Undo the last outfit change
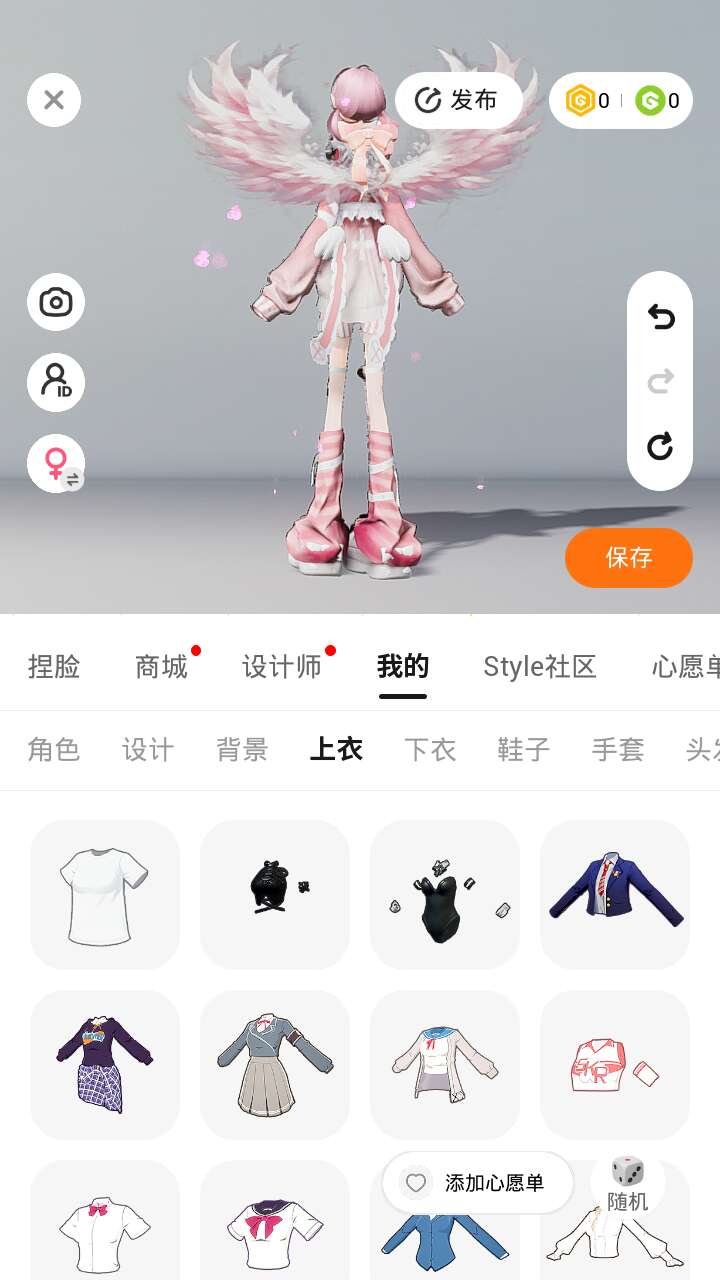Screen dimensions: 720x1280 tap(660, 317)
